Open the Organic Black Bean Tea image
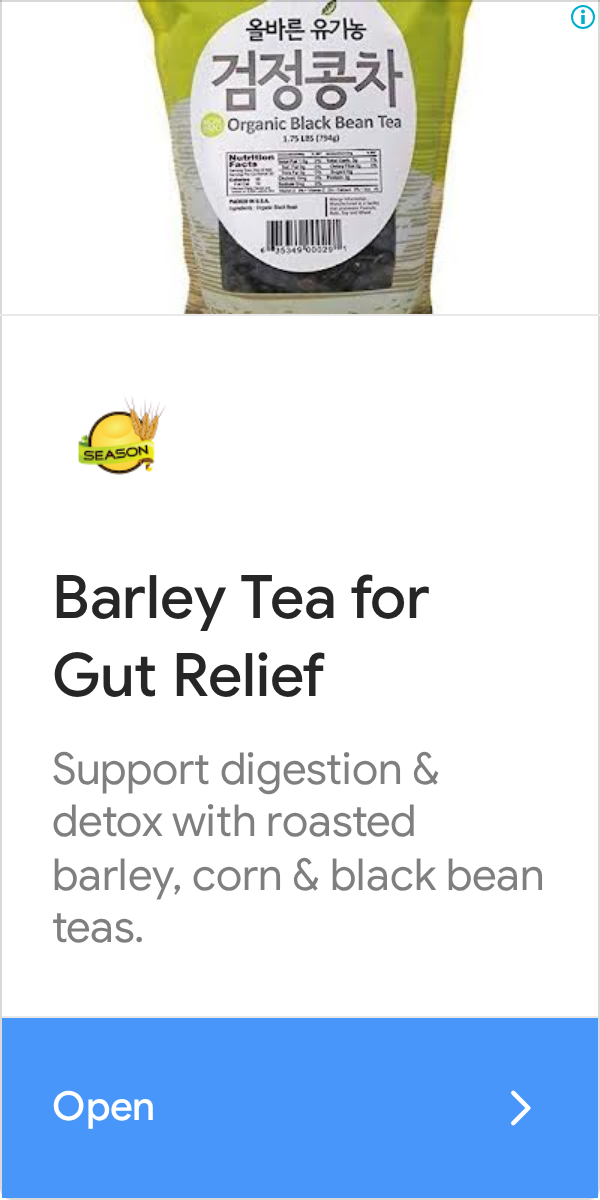 point(300,157)
